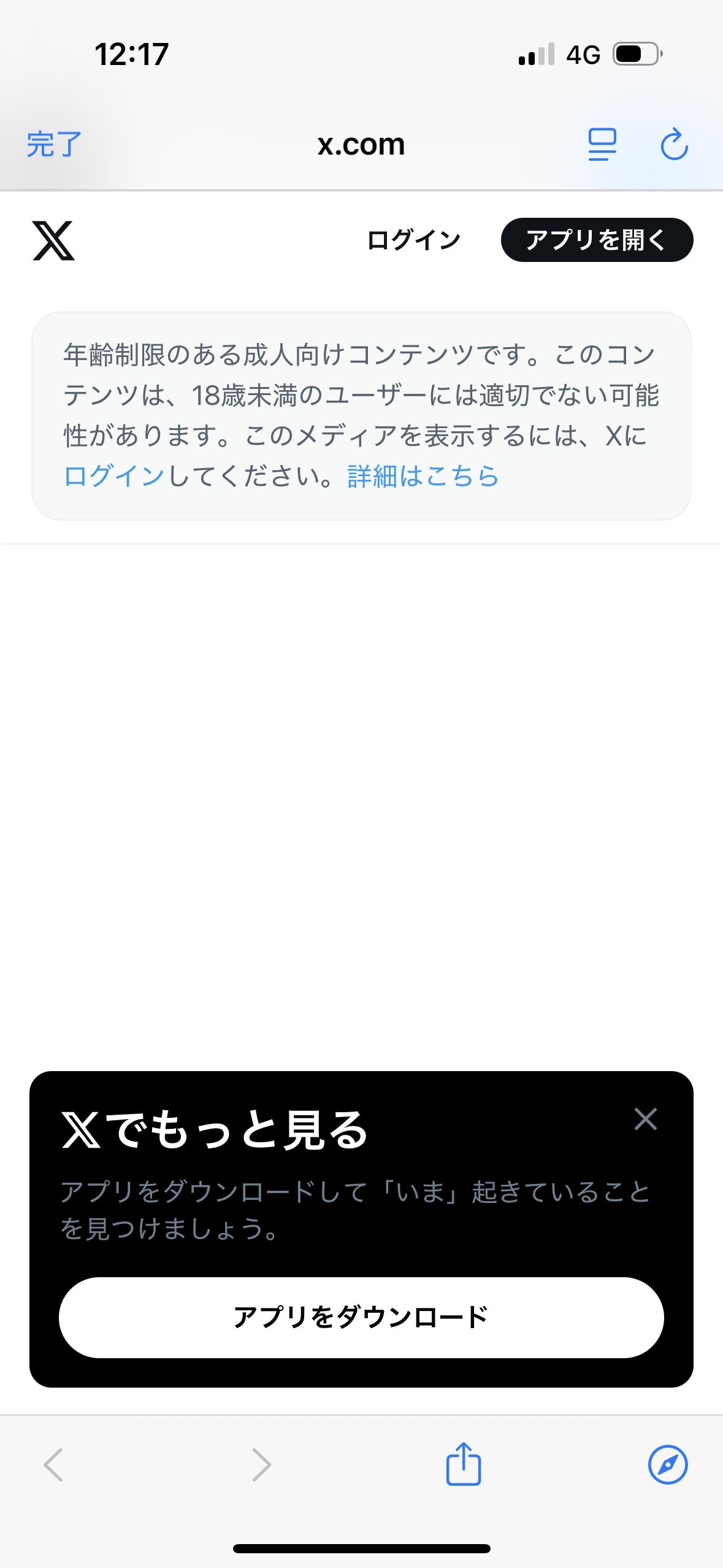Tap アプリを開く to open the app

pyautogui.click(x=597, y=240)
